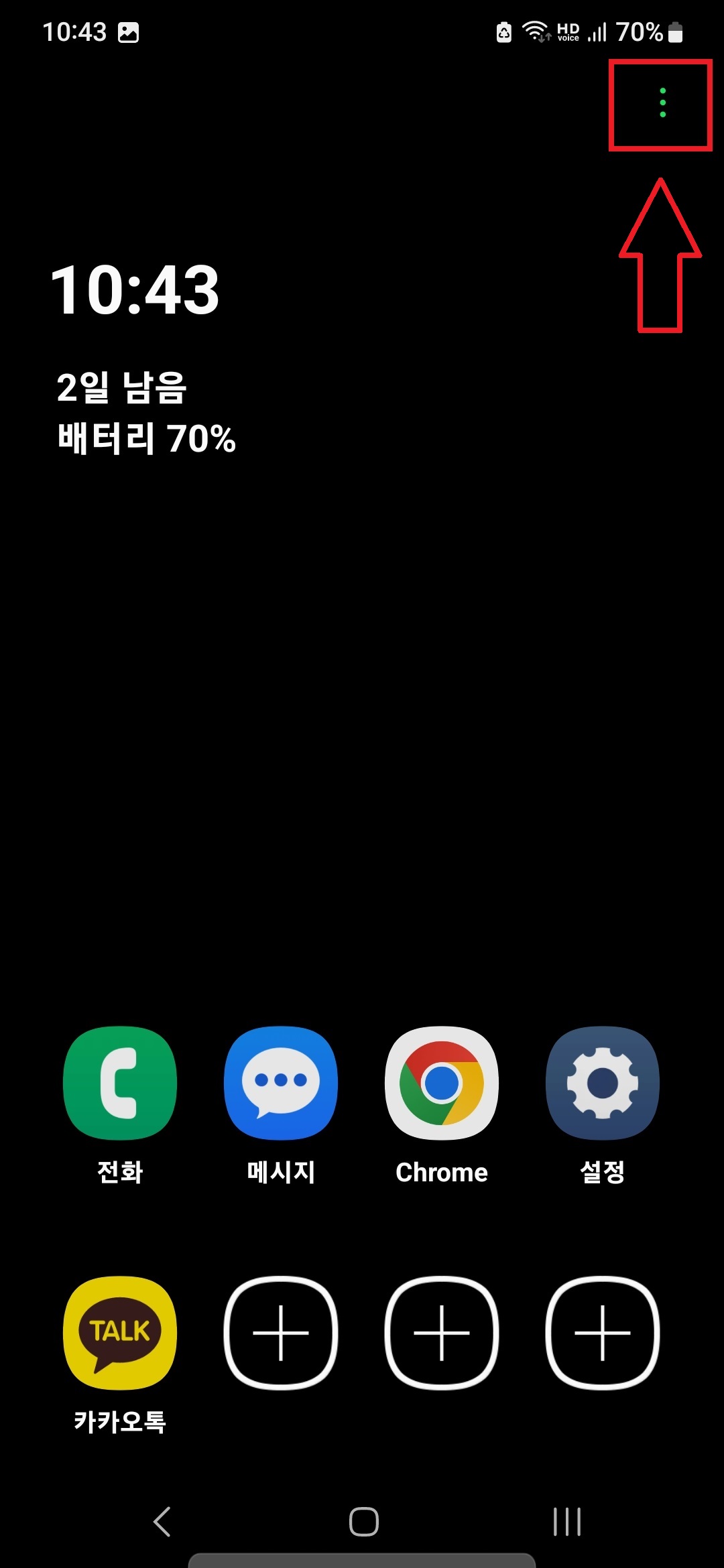Tap the signal strength bars
Image resolution: width=724 pixels, height=1568 pixels.
point(598,31)
